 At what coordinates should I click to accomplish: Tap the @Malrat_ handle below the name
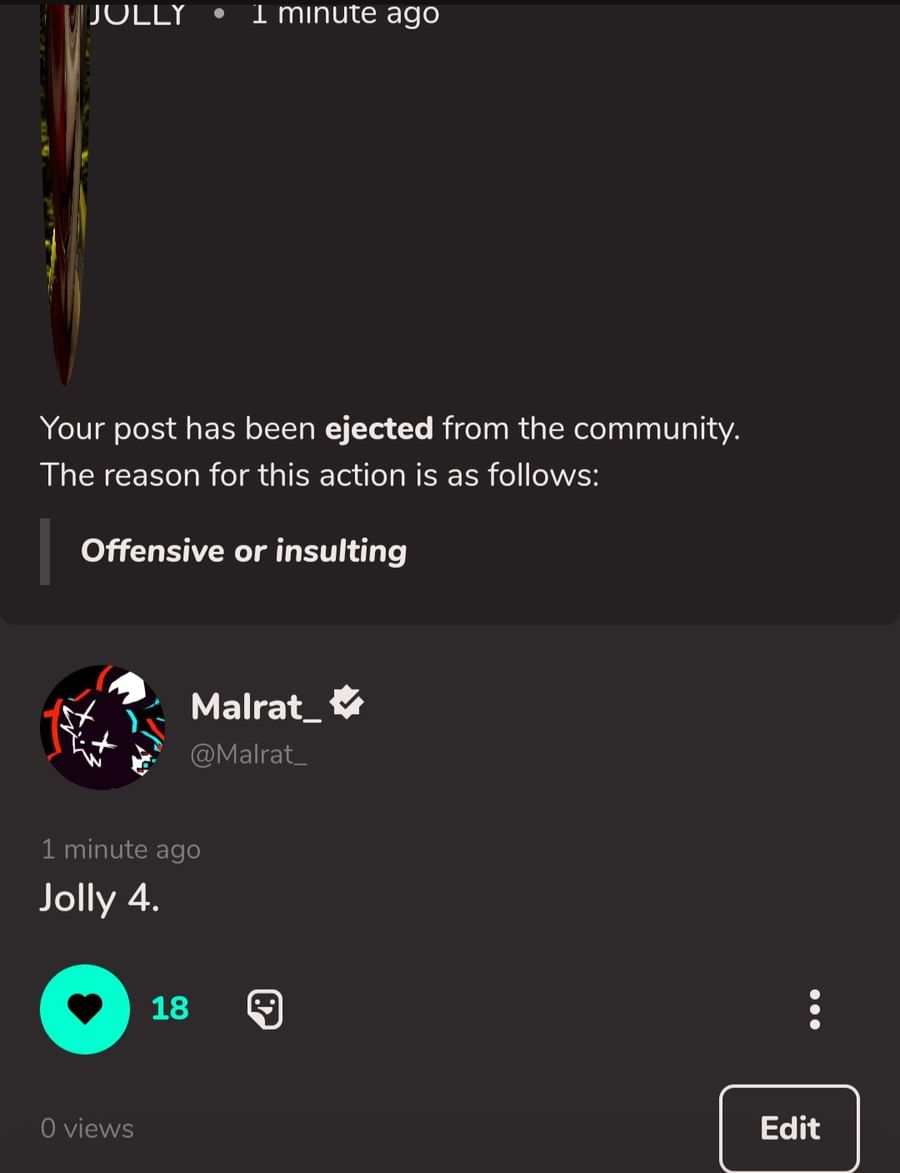[248, 754]
